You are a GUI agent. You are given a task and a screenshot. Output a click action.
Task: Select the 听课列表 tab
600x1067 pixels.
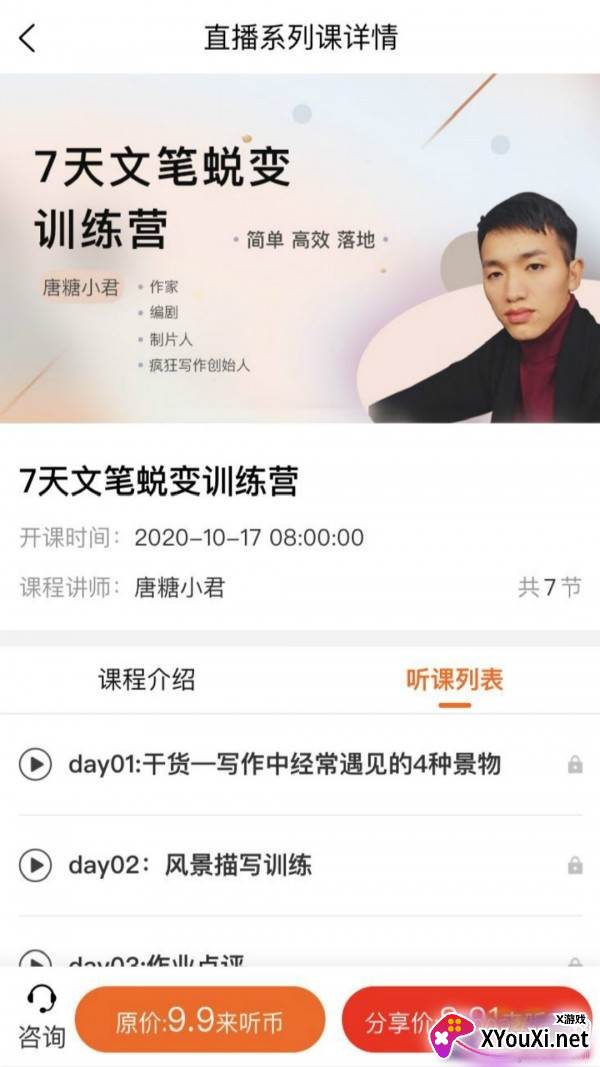pyautogui.click(x=454, y=680)
